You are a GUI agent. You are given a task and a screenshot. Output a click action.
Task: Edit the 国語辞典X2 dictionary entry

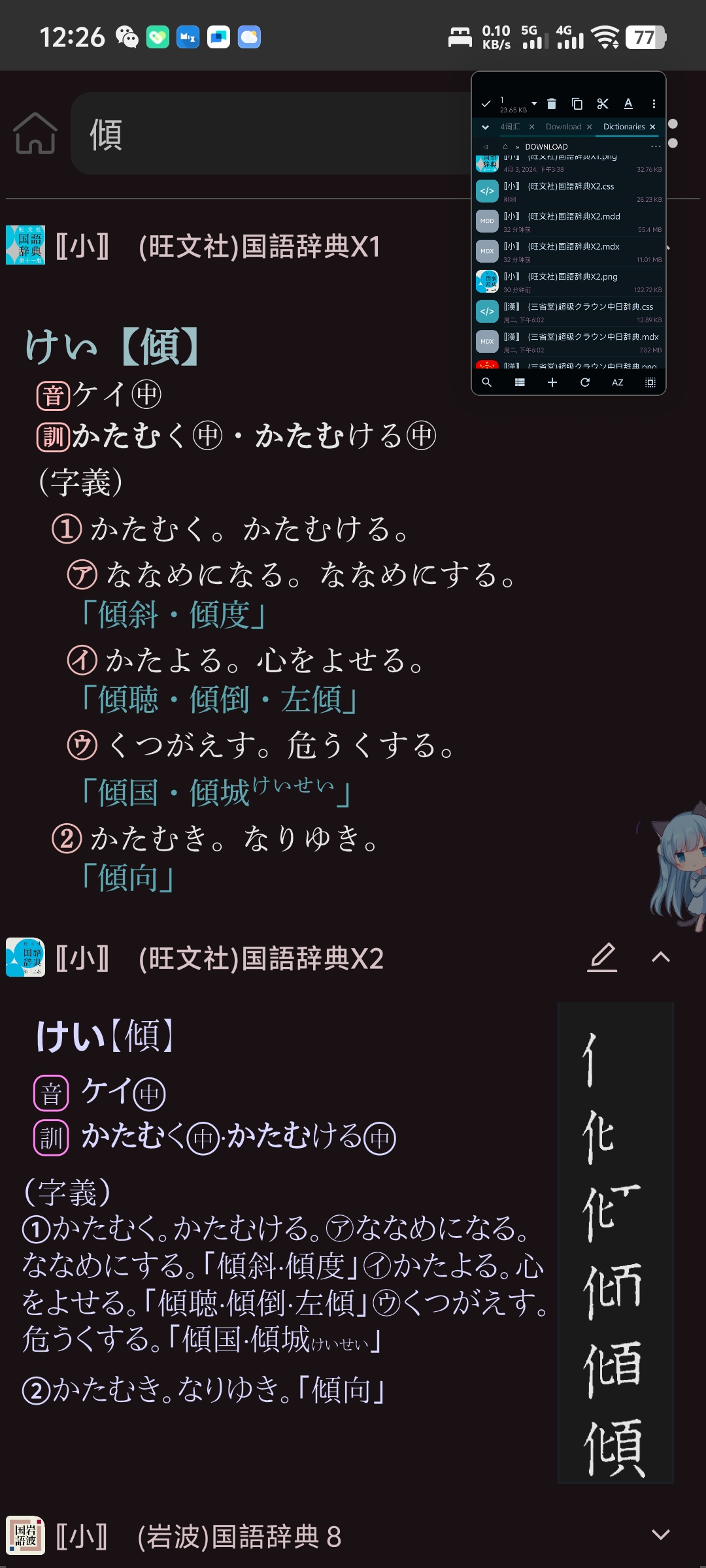pos(602,957)
